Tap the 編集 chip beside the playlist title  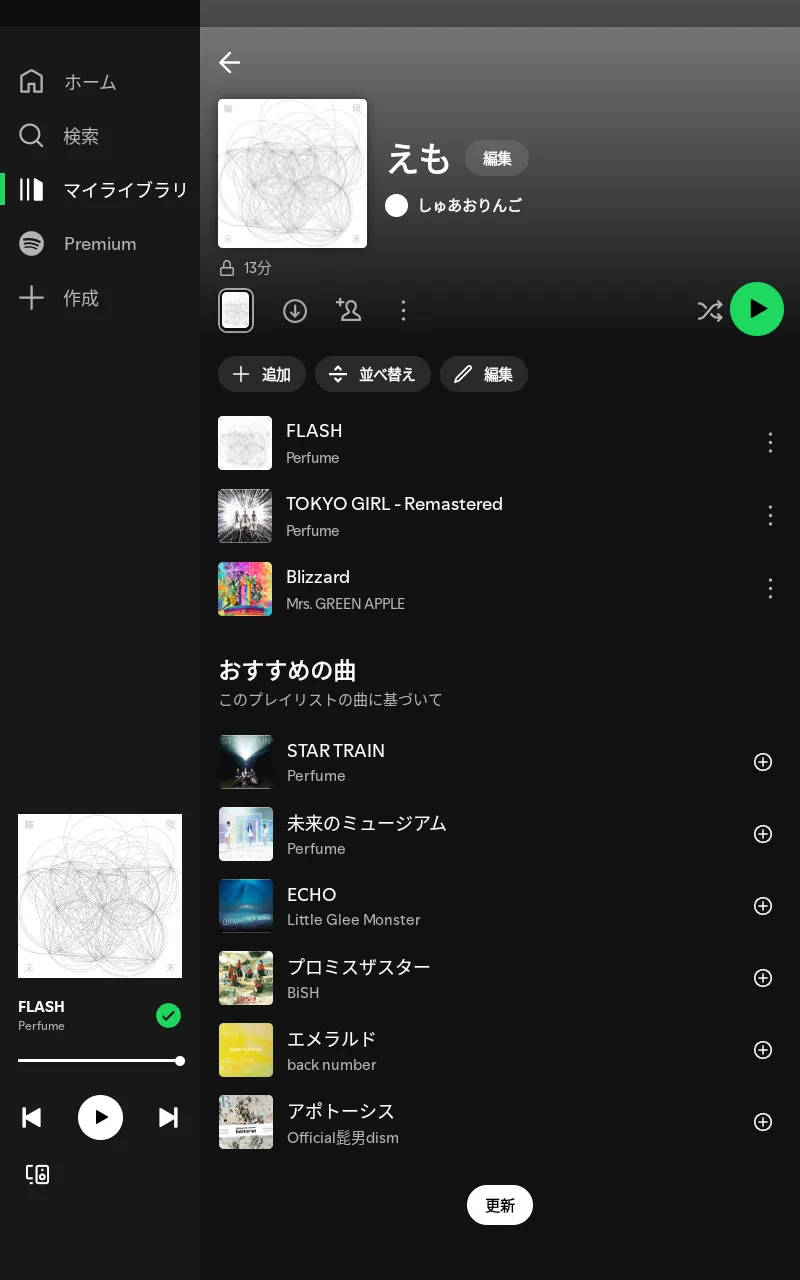pyautogui.click(x=497, y=158)
